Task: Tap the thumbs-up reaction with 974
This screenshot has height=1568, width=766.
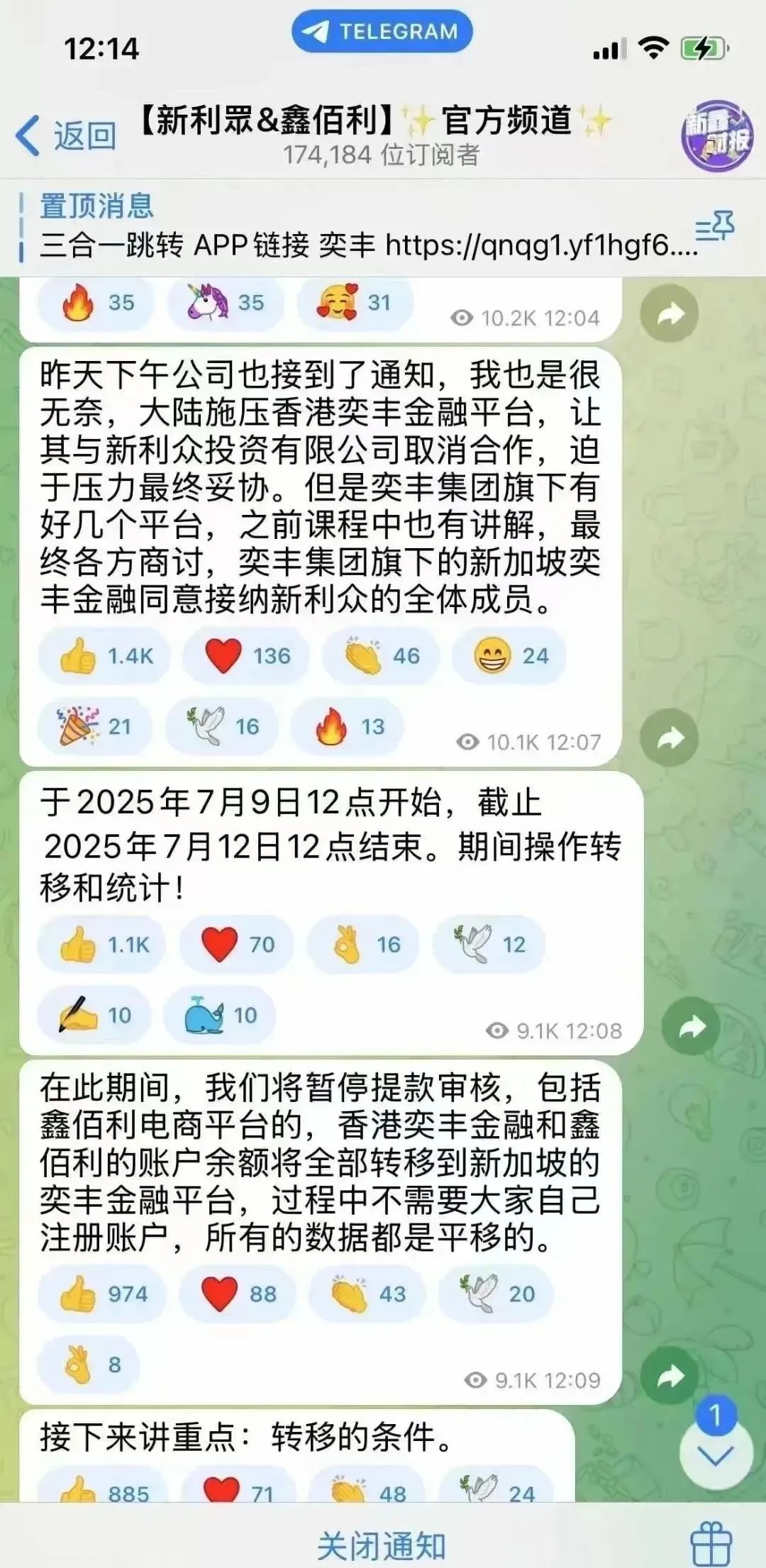Action: pyautogui.click(x=104, y=1294)
